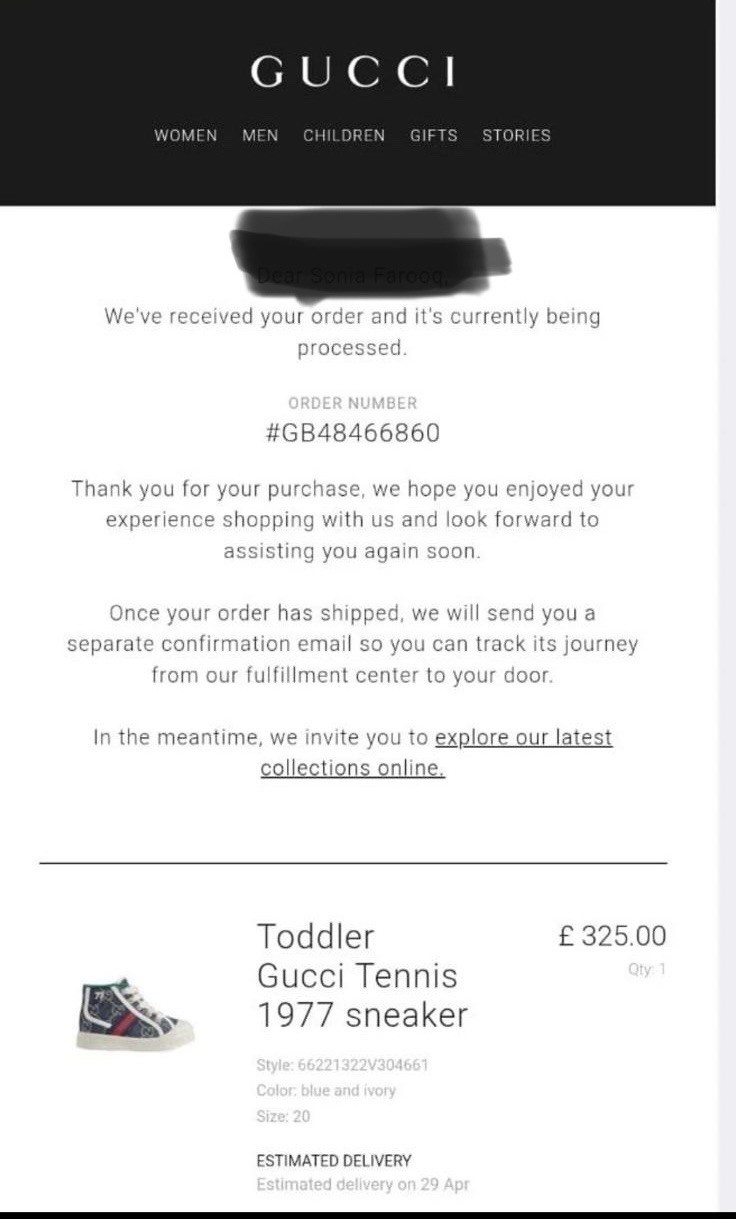736x1219 pixels.
Task: Open the Toddler Gucci Tennis sneaker image
Action: pyautogui.click(x=134, y=1013)
